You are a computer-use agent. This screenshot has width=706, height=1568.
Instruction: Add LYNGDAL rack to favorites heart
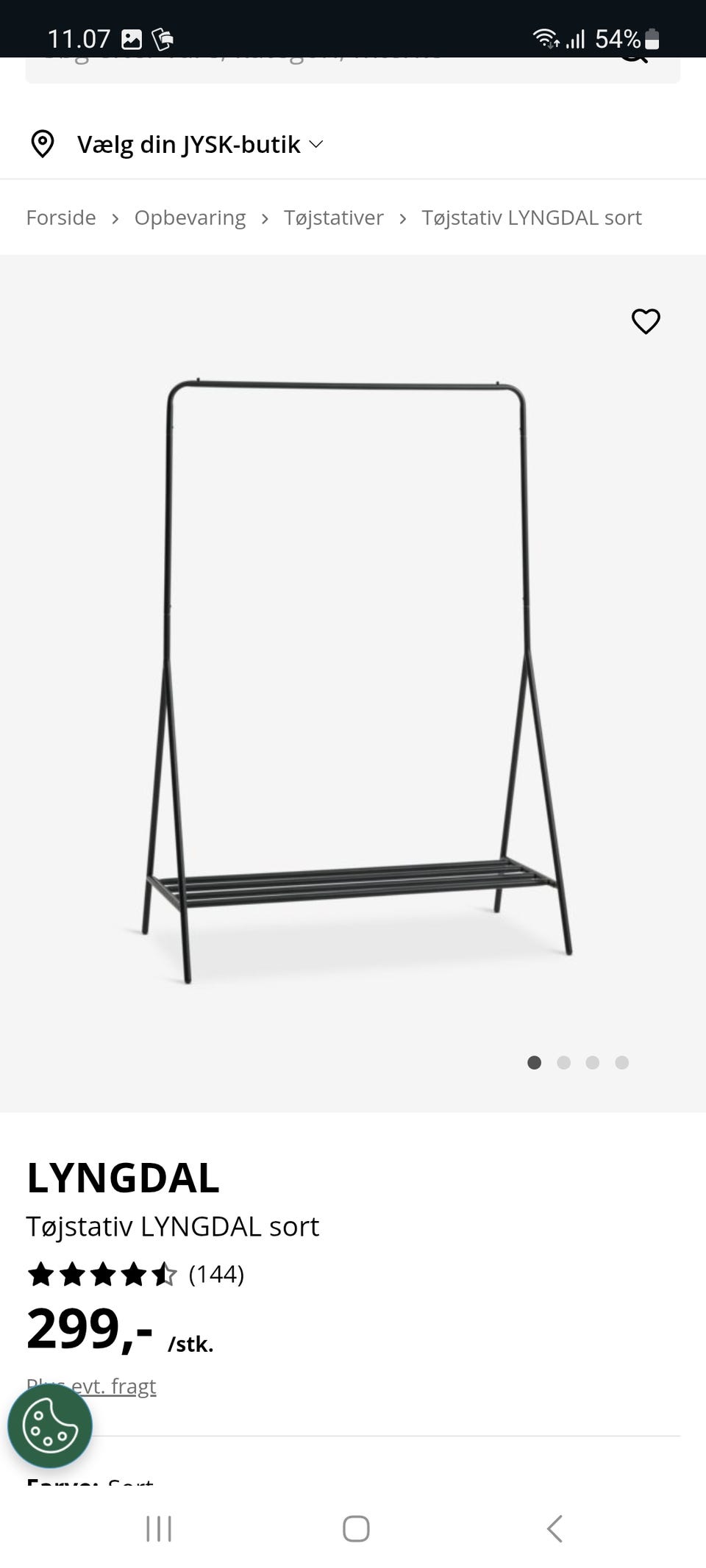646,321
